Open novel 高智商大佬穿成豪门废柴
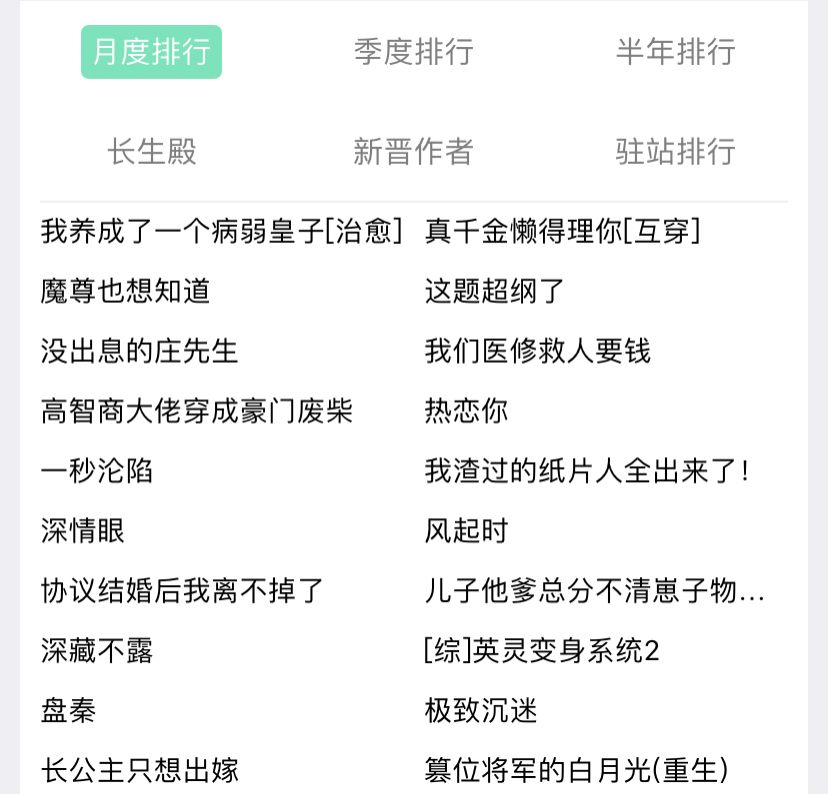 click(x=196, y=411)
